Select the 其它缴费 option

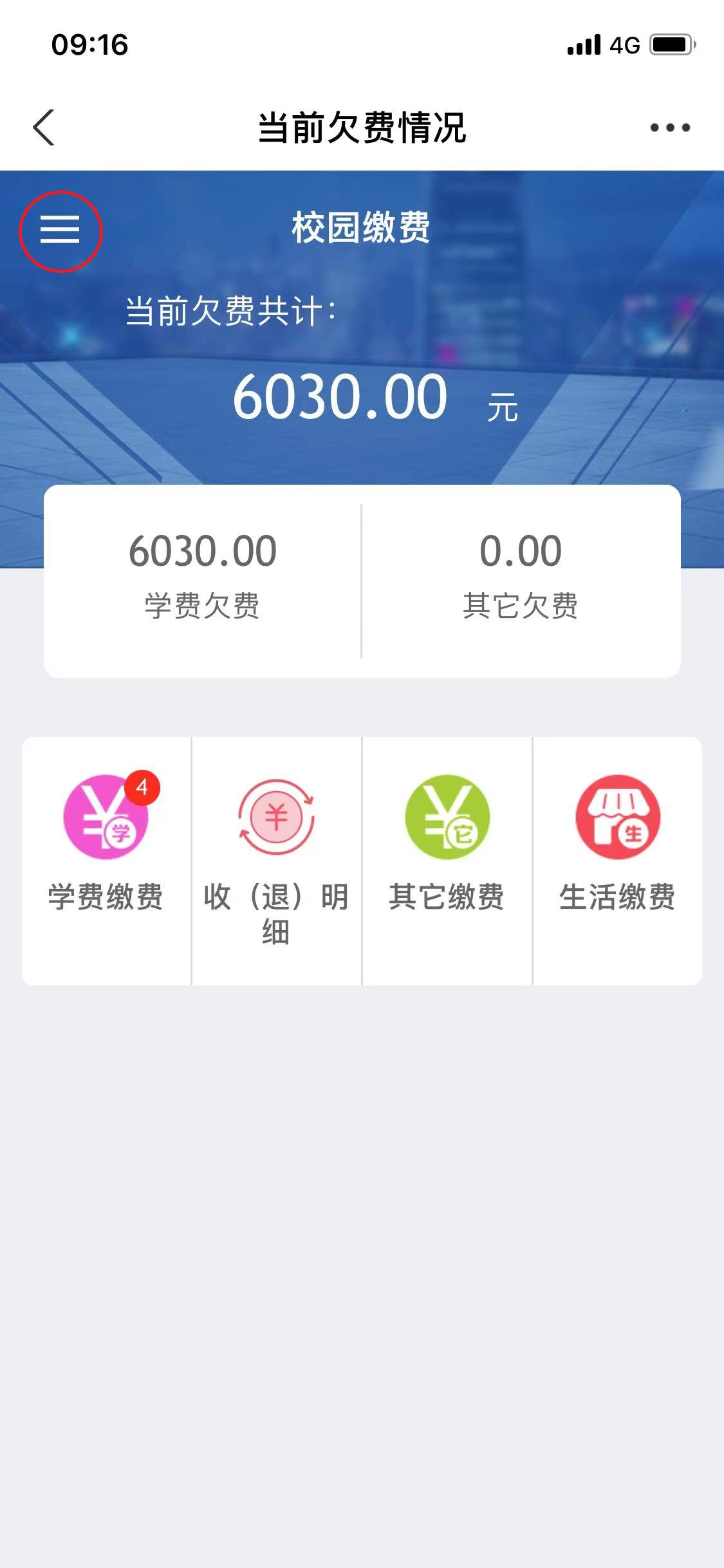447,843
